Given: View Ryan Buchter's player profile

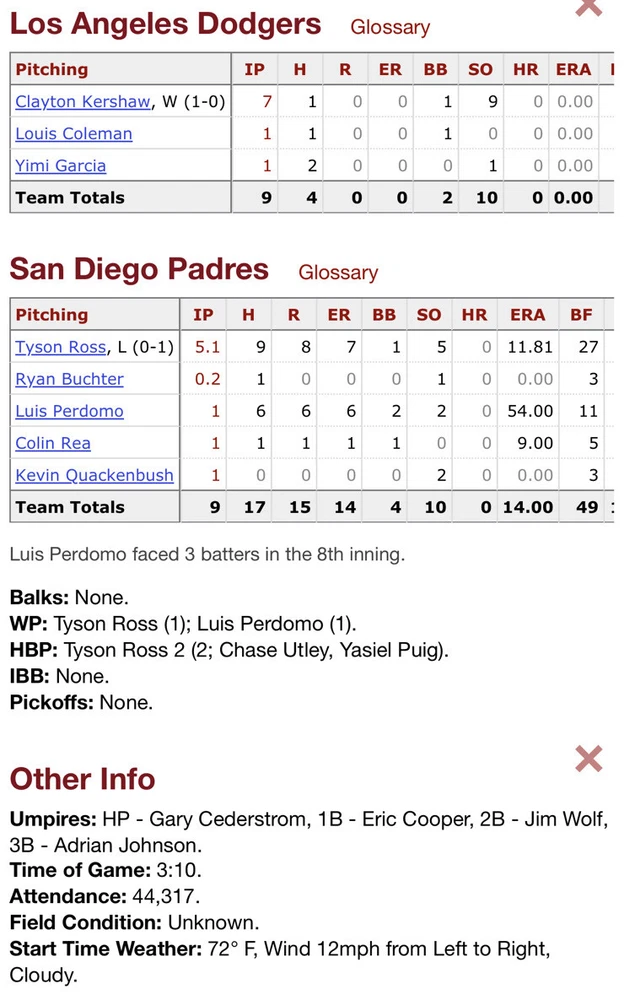Looking at the screenshot, I should point(69,379).
